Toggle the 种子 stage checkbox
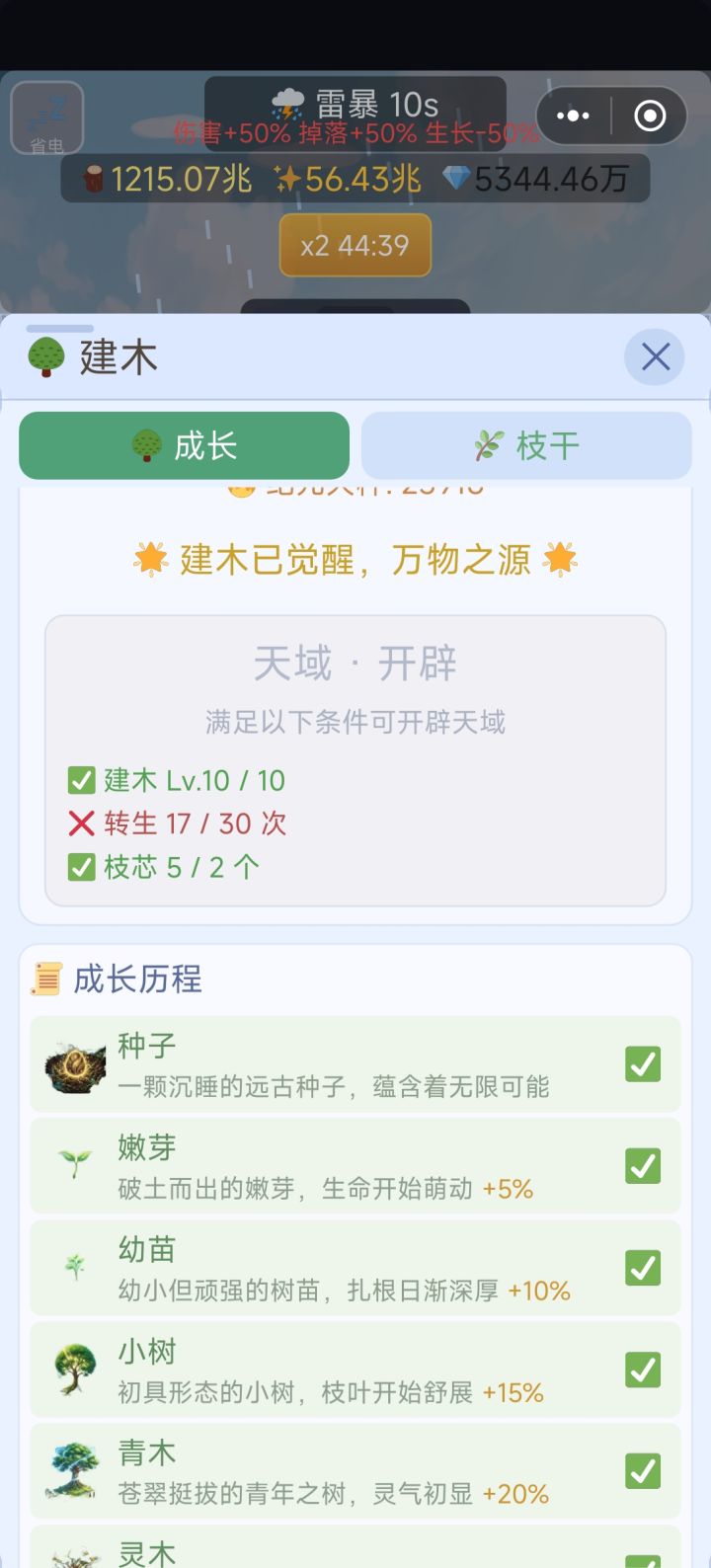Viewport: 711px width, 1568px height. tap(643, 1063)
